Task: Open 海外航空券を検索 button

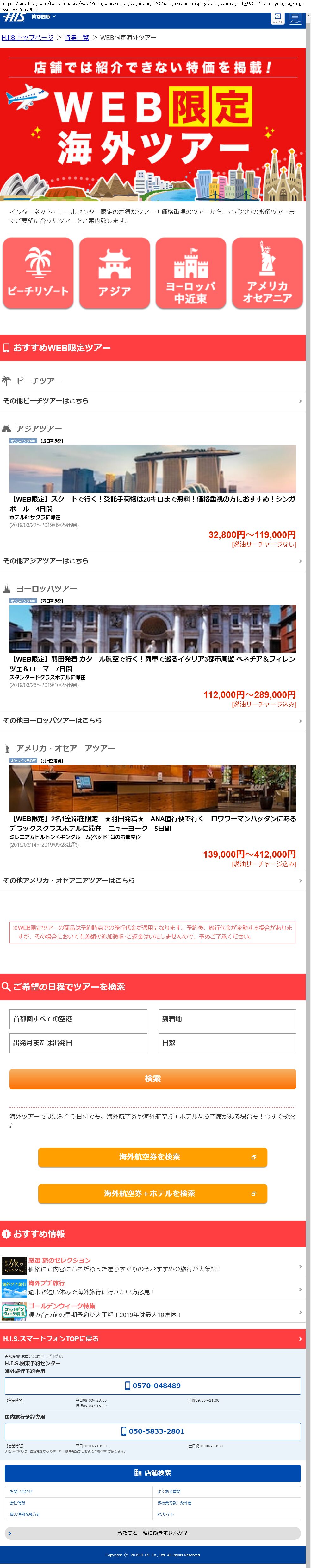Action: 152,1156
